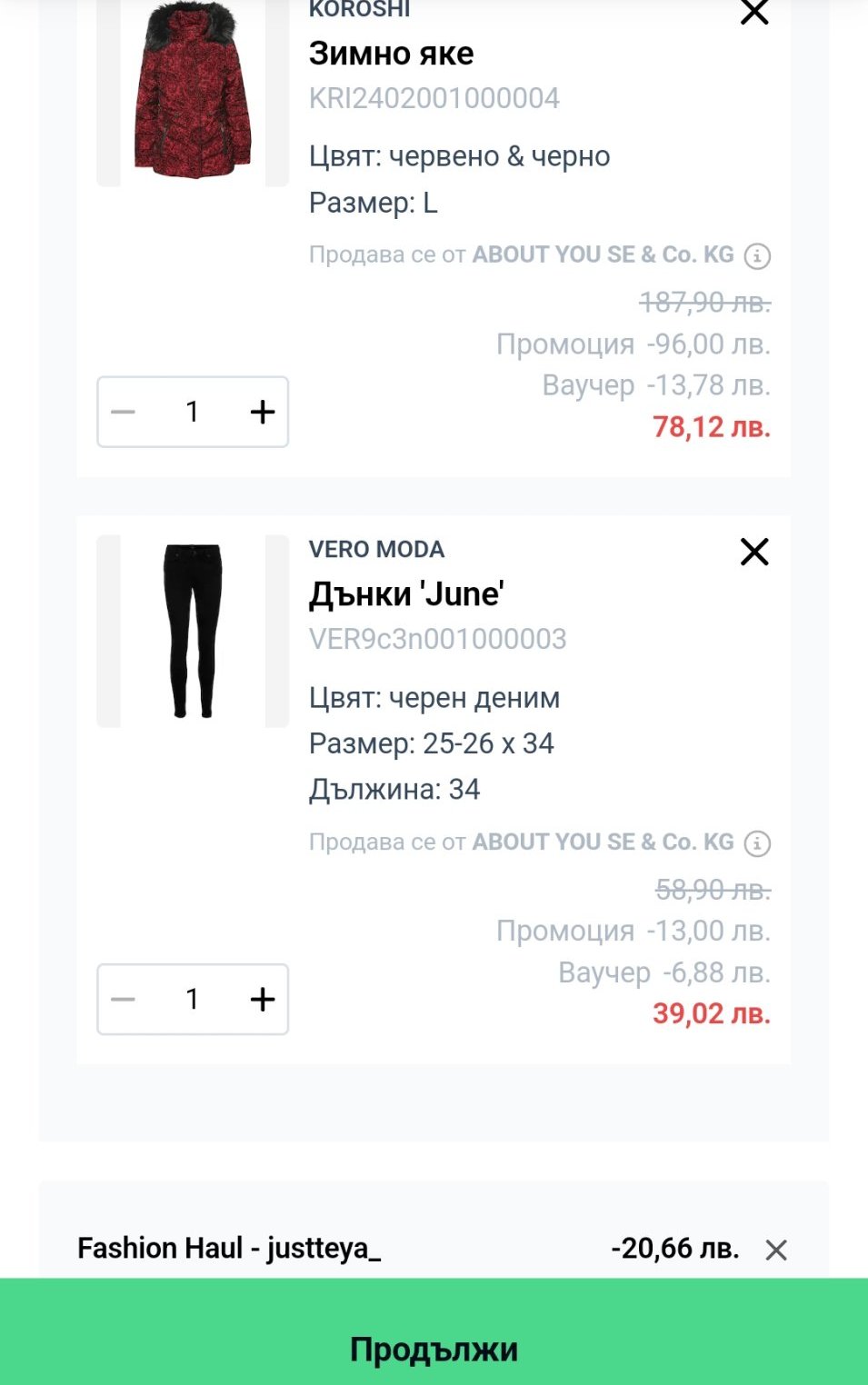Tap the Продължи button to continue

pos(434,1349)
